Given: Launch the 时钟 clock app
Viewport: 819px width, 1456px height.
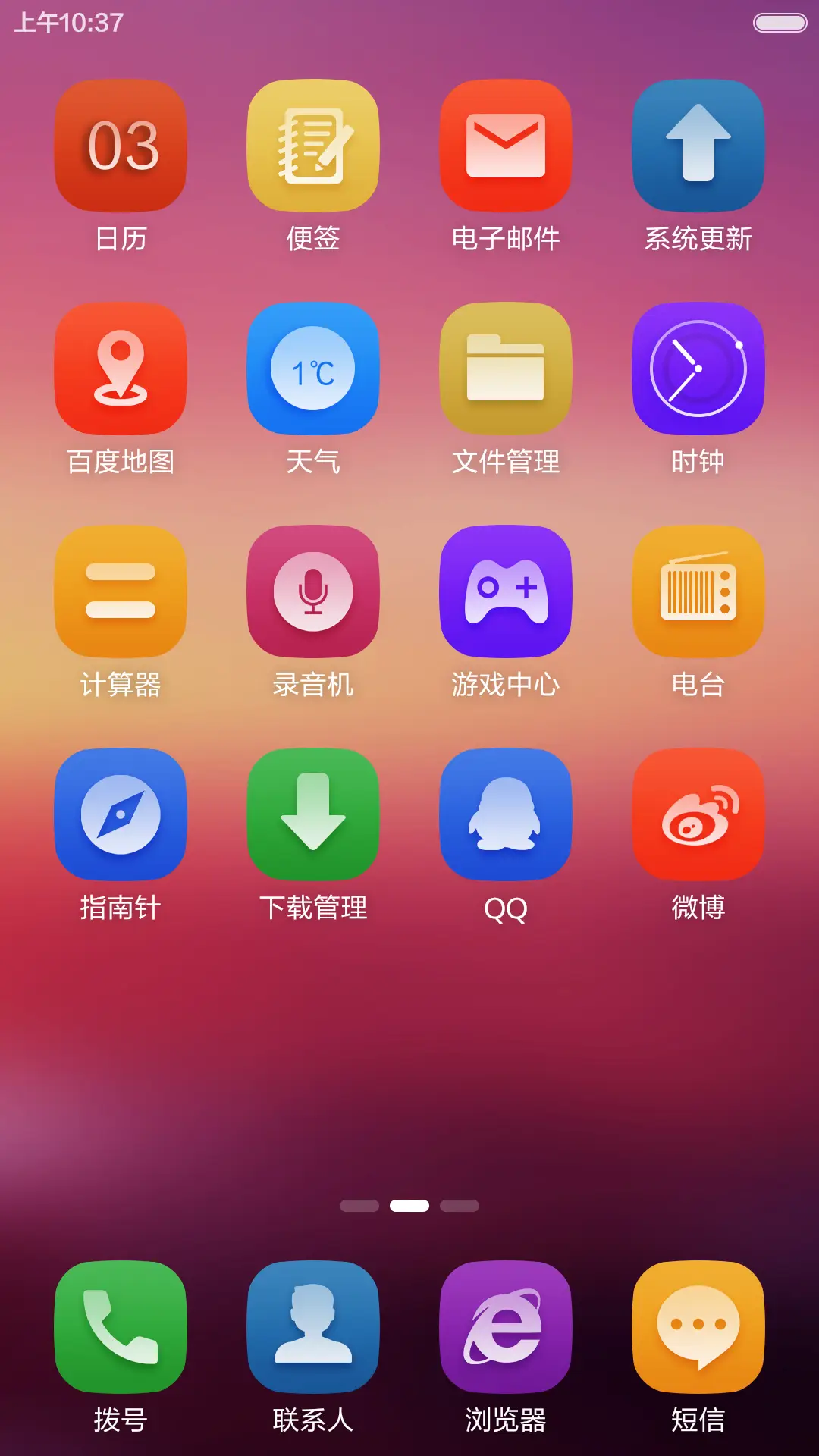Looking at the screenshot, I should (698, 366).
